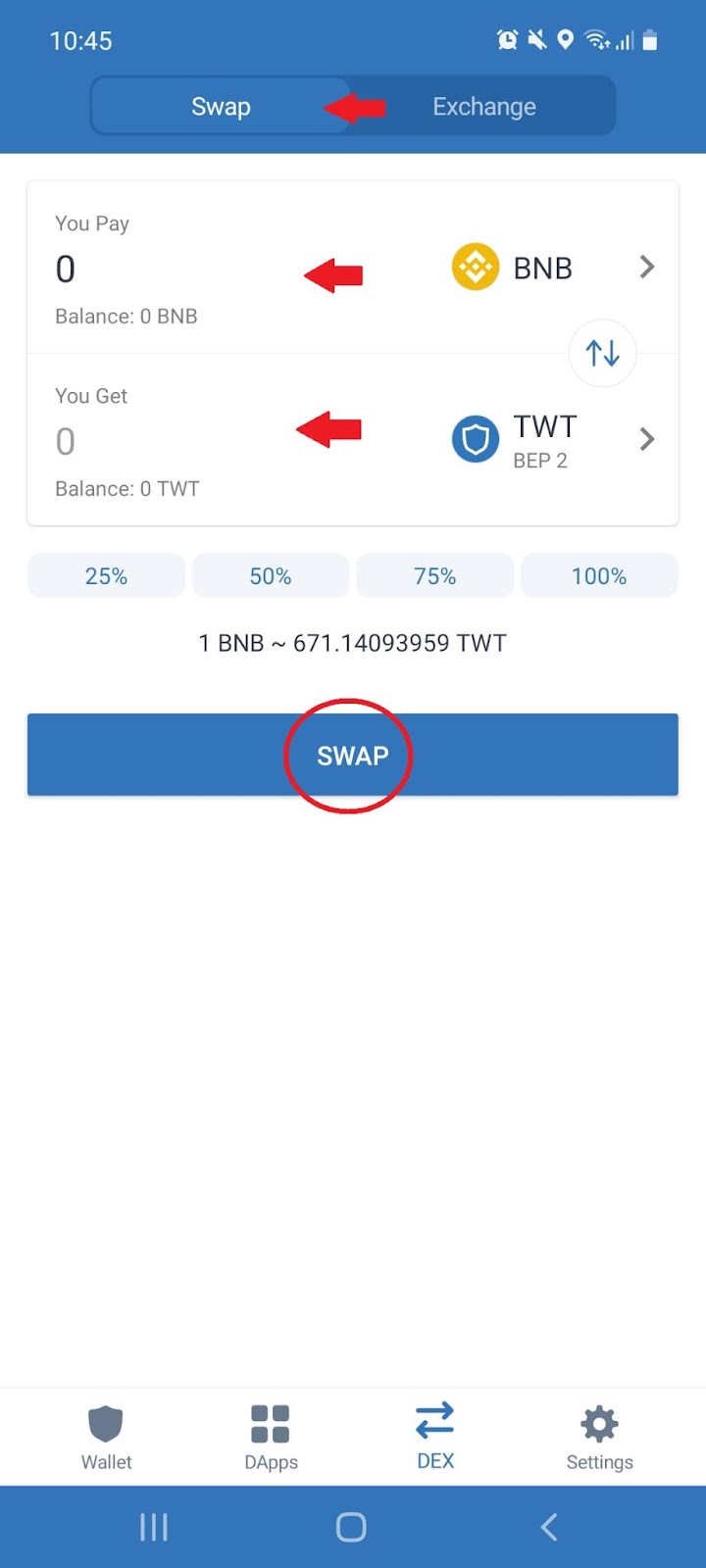Tap the You Pay amount field
This screenshot has height=1568, width=706.
click(176, 269)
